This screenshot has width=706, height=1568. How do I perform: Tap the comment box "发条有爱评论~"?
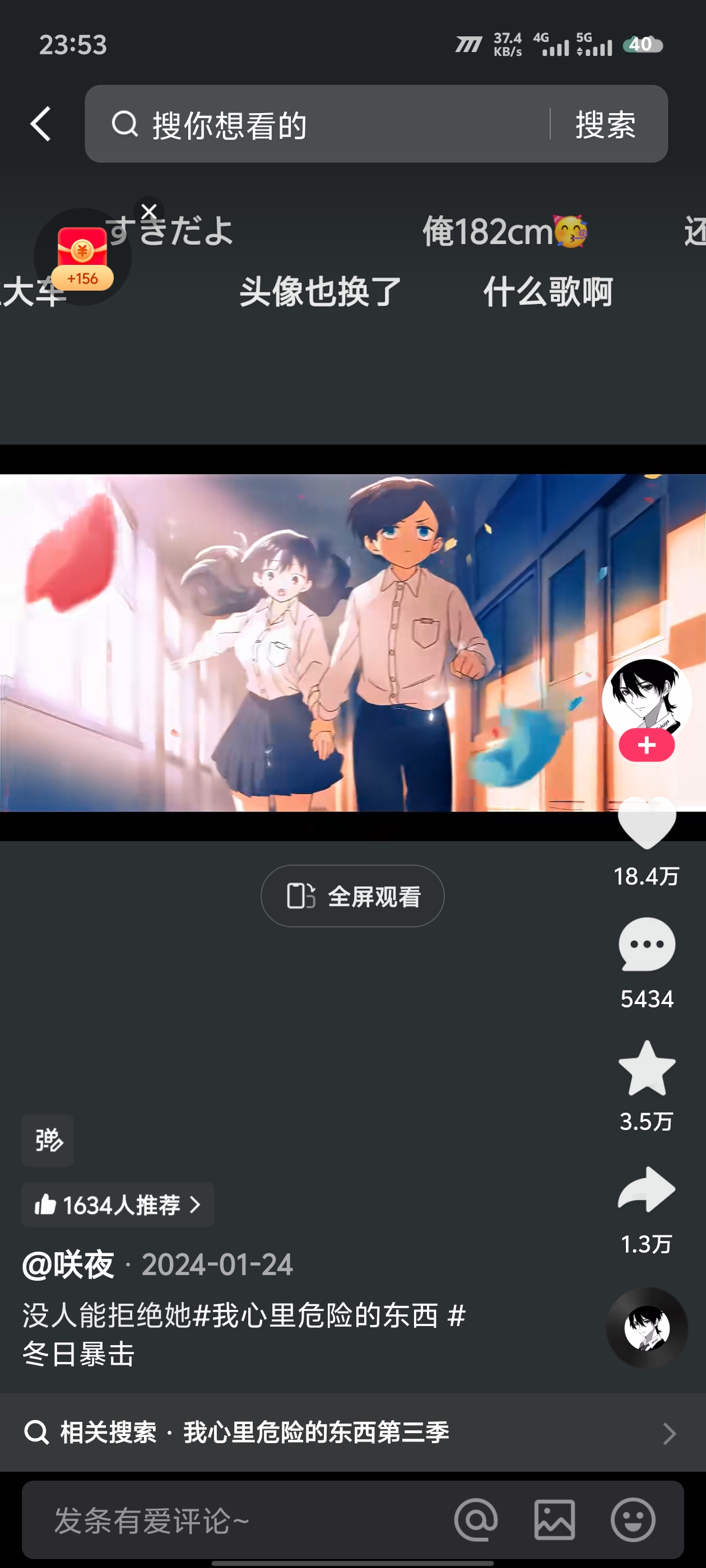point(231,1520)
